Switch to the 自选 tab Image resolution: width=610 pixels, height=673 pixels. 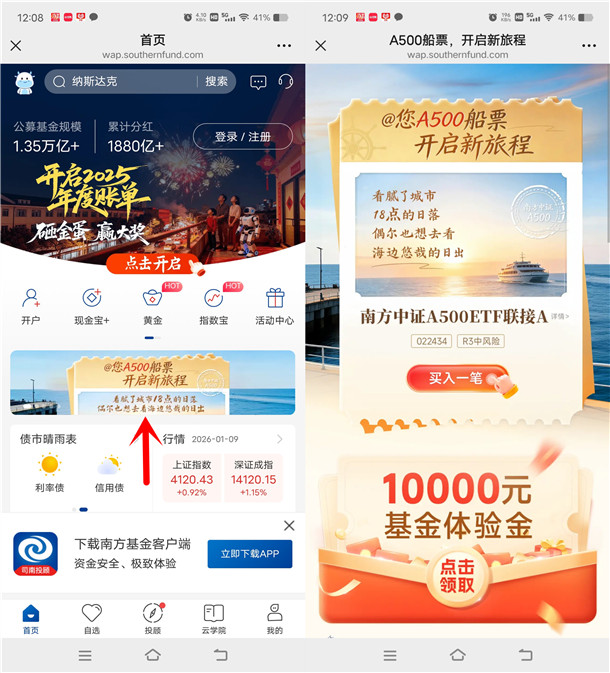tap(92, 618)
